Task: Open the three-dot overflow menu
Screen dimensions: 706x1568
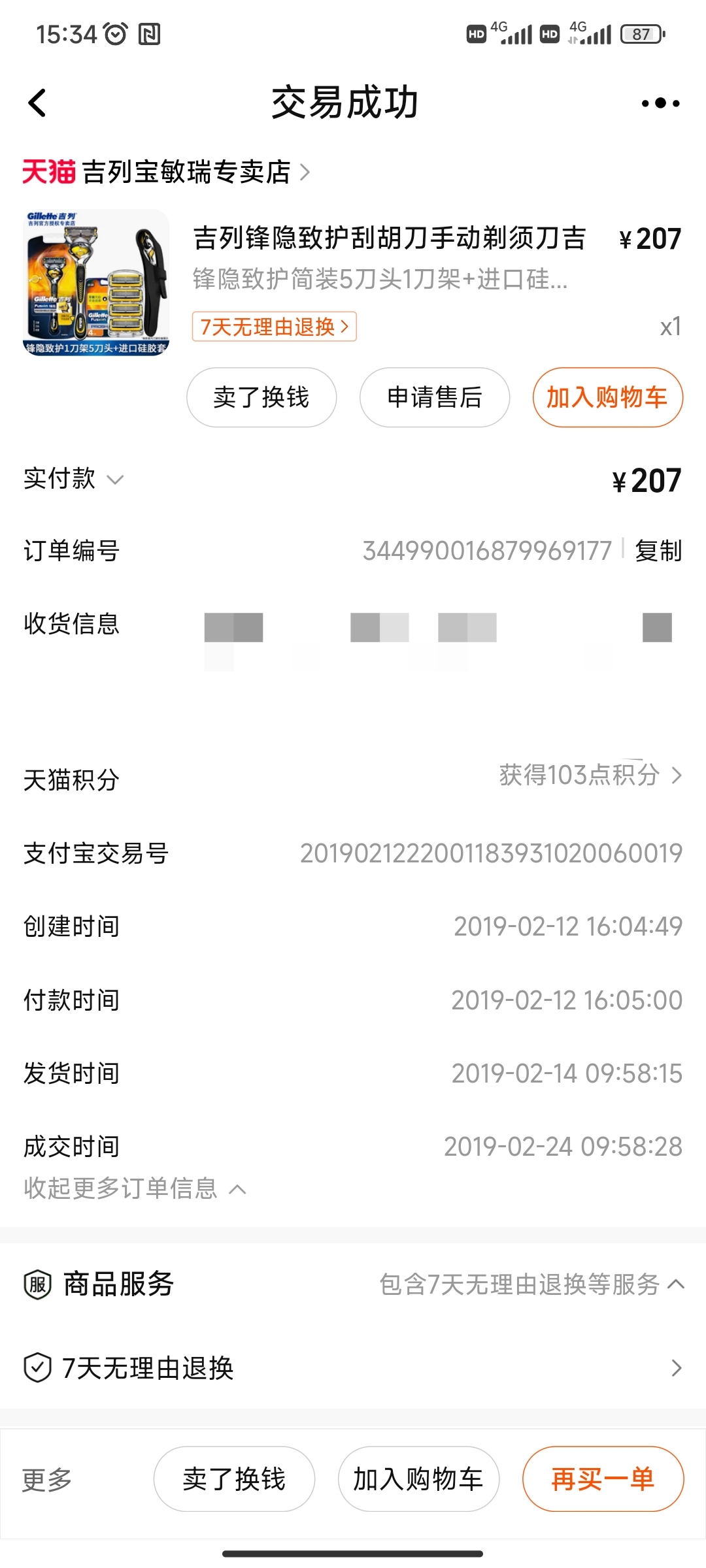Action: (660, 103)
